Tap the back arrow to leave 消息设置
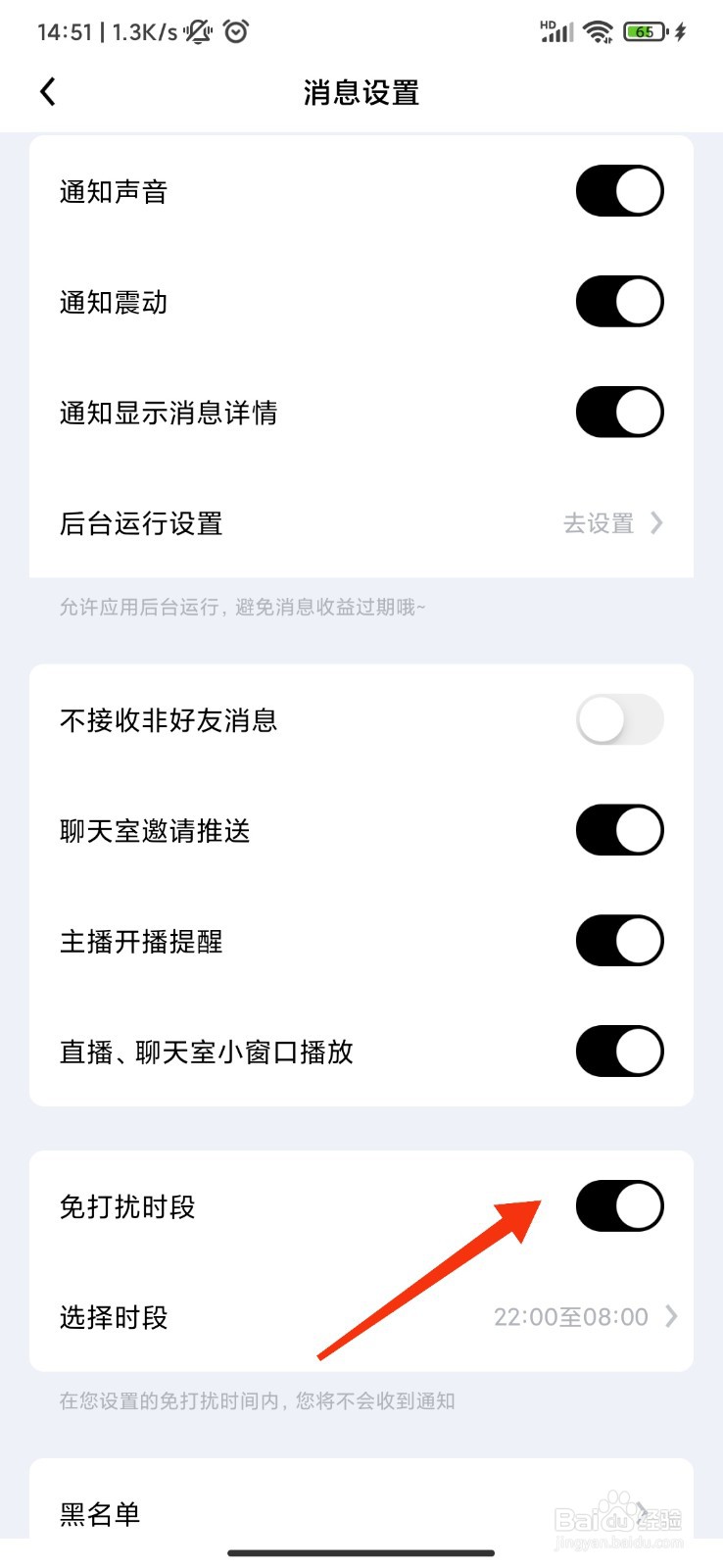Screen dimensions: 723x1568 point(47,91)
